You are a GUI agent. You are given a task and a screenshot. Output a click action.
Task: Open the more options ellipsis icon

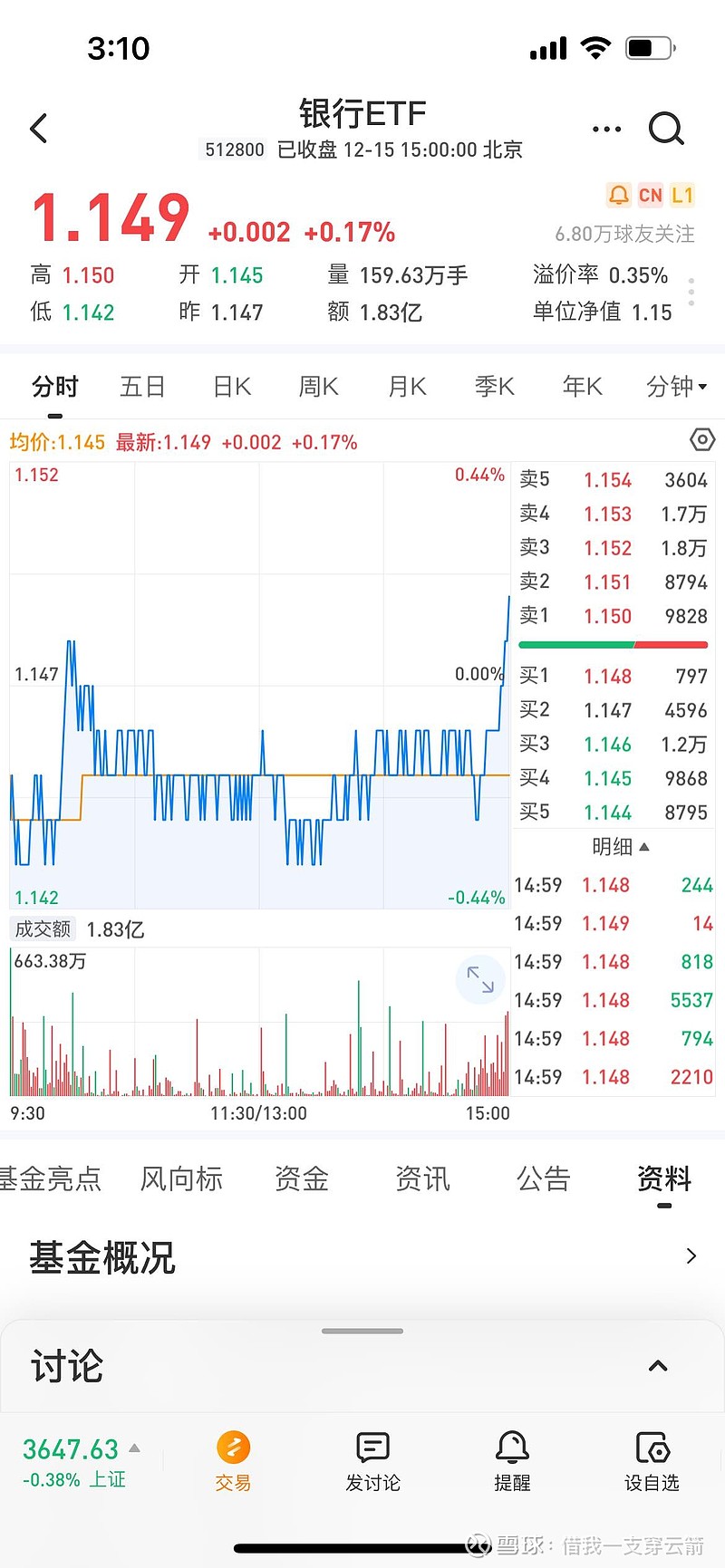pos(605,129)
